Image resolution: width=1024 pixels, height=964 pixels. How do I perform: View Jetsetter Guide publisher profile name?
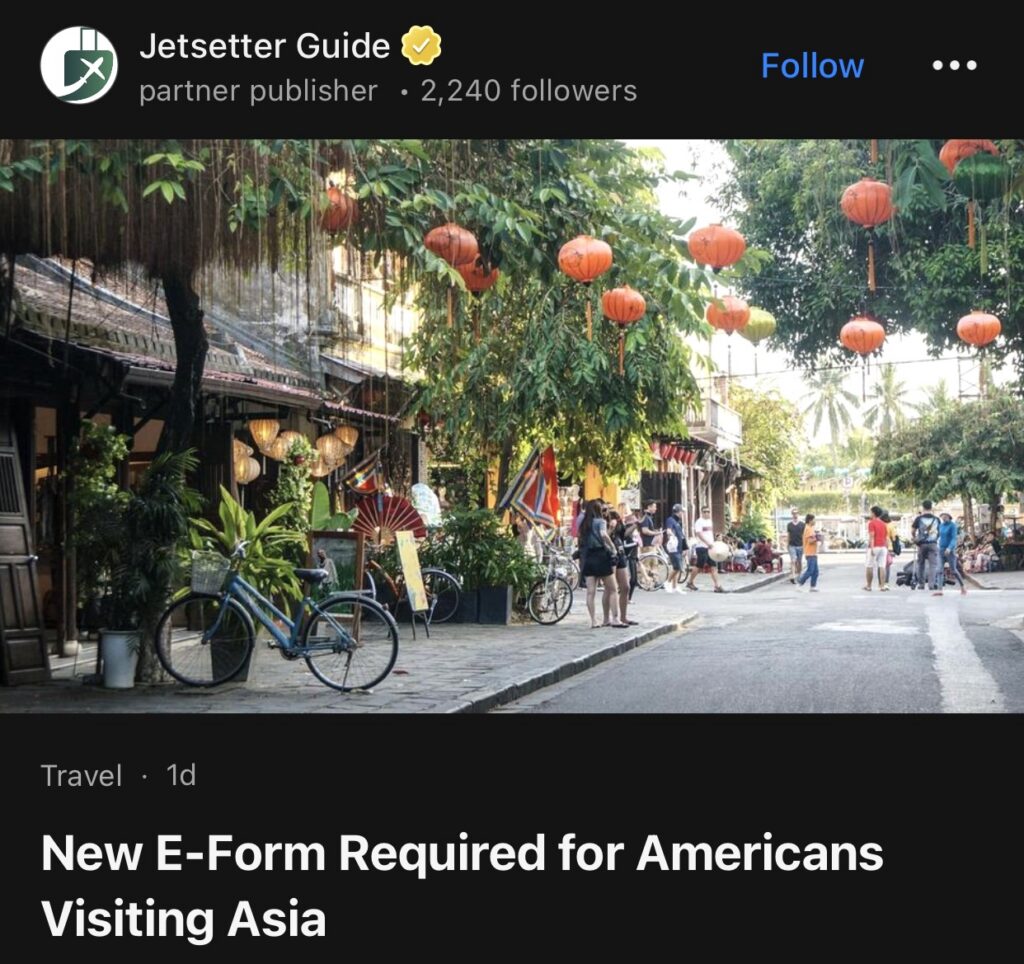tap(264, 46)
